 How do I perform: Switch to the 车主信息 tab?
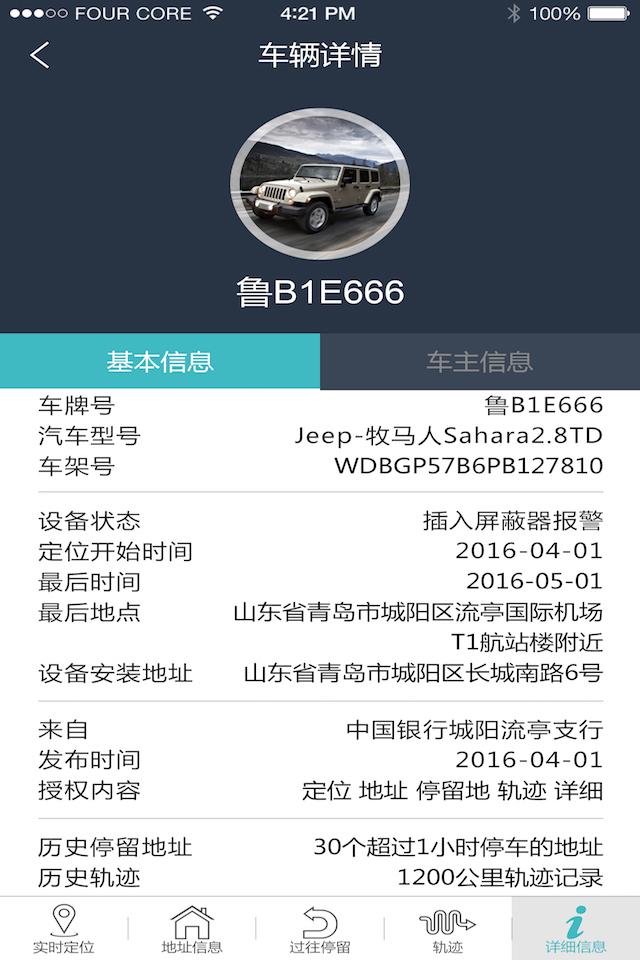(480, 361)
